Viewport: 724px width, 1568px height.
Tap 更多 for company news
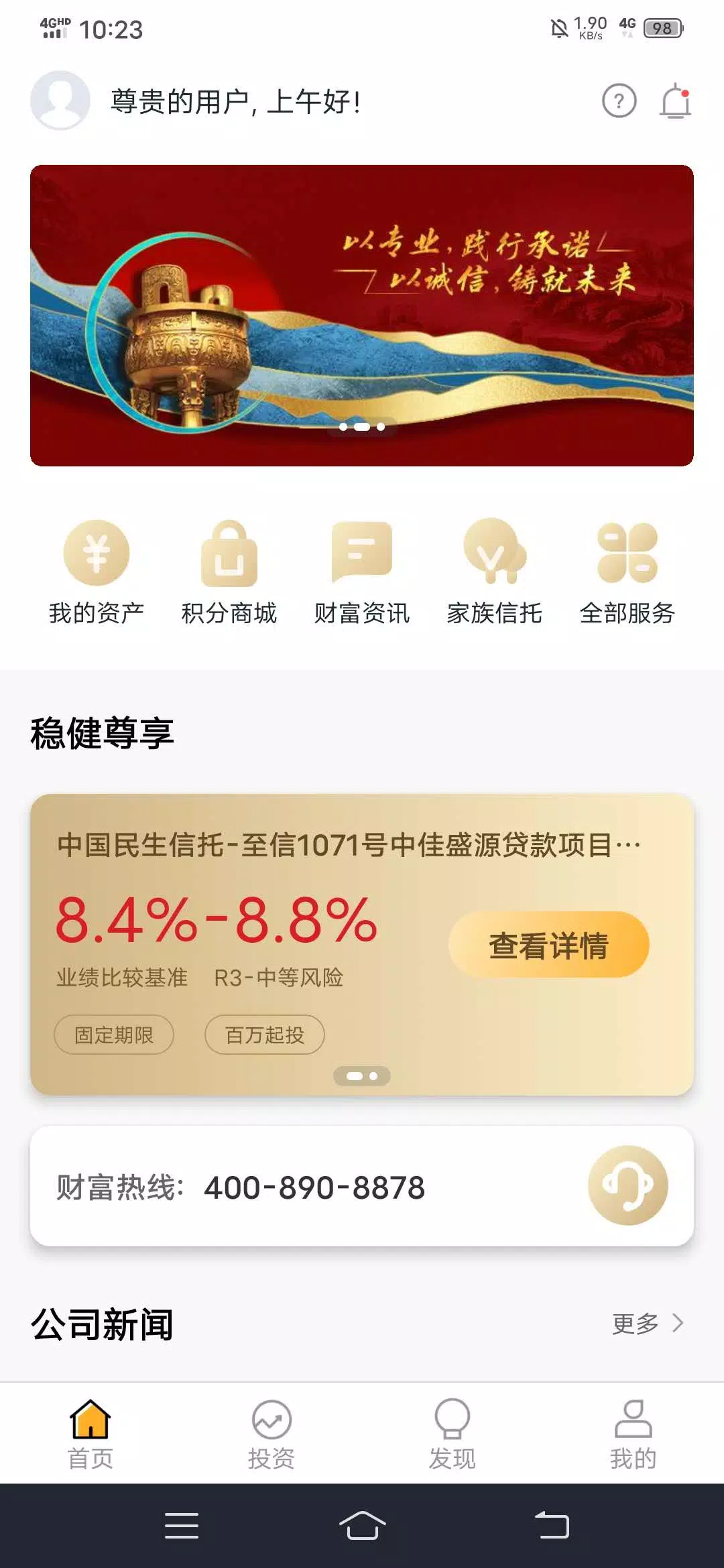click(x=647, y=1324)
